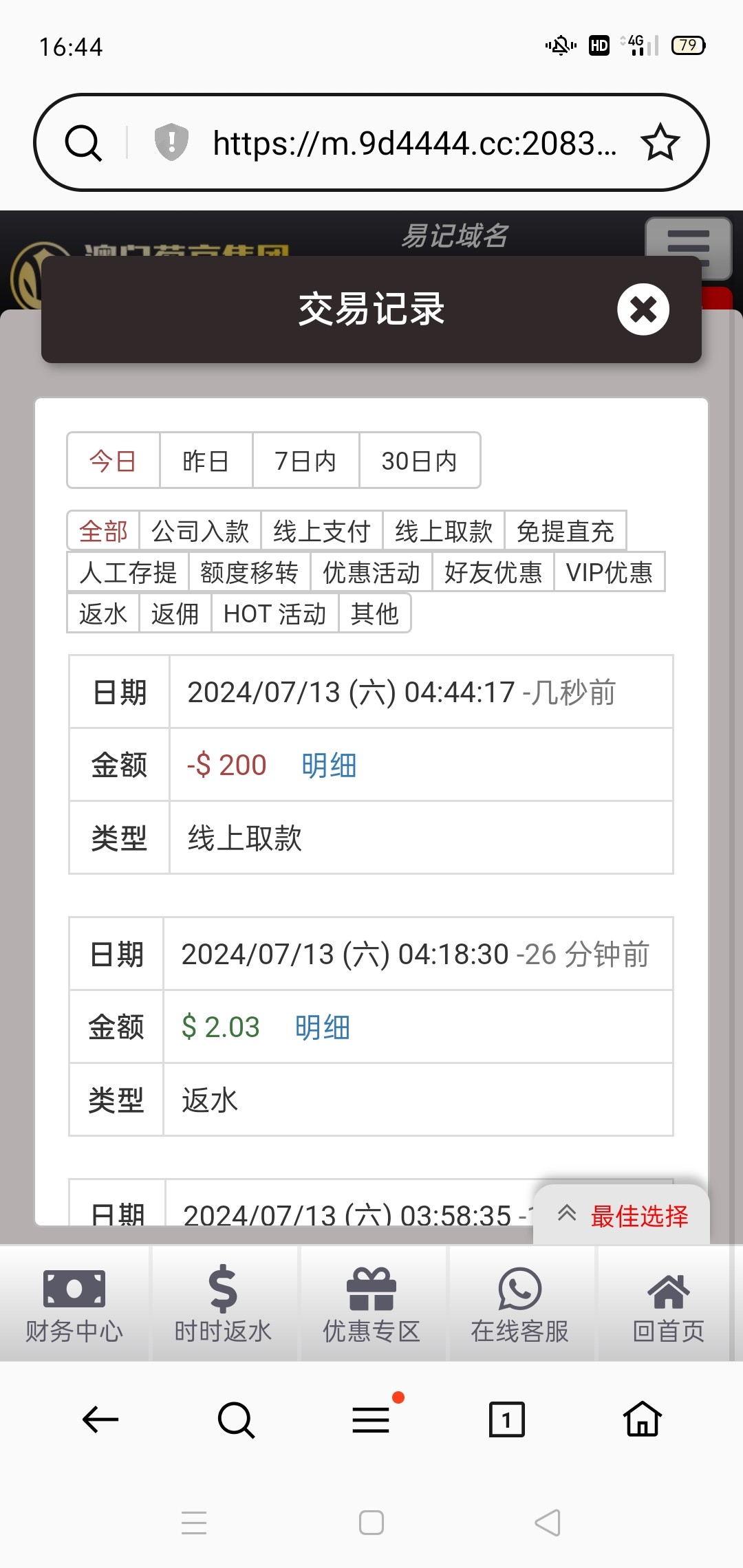Show 优惠活动 transactions

[371, 572]
